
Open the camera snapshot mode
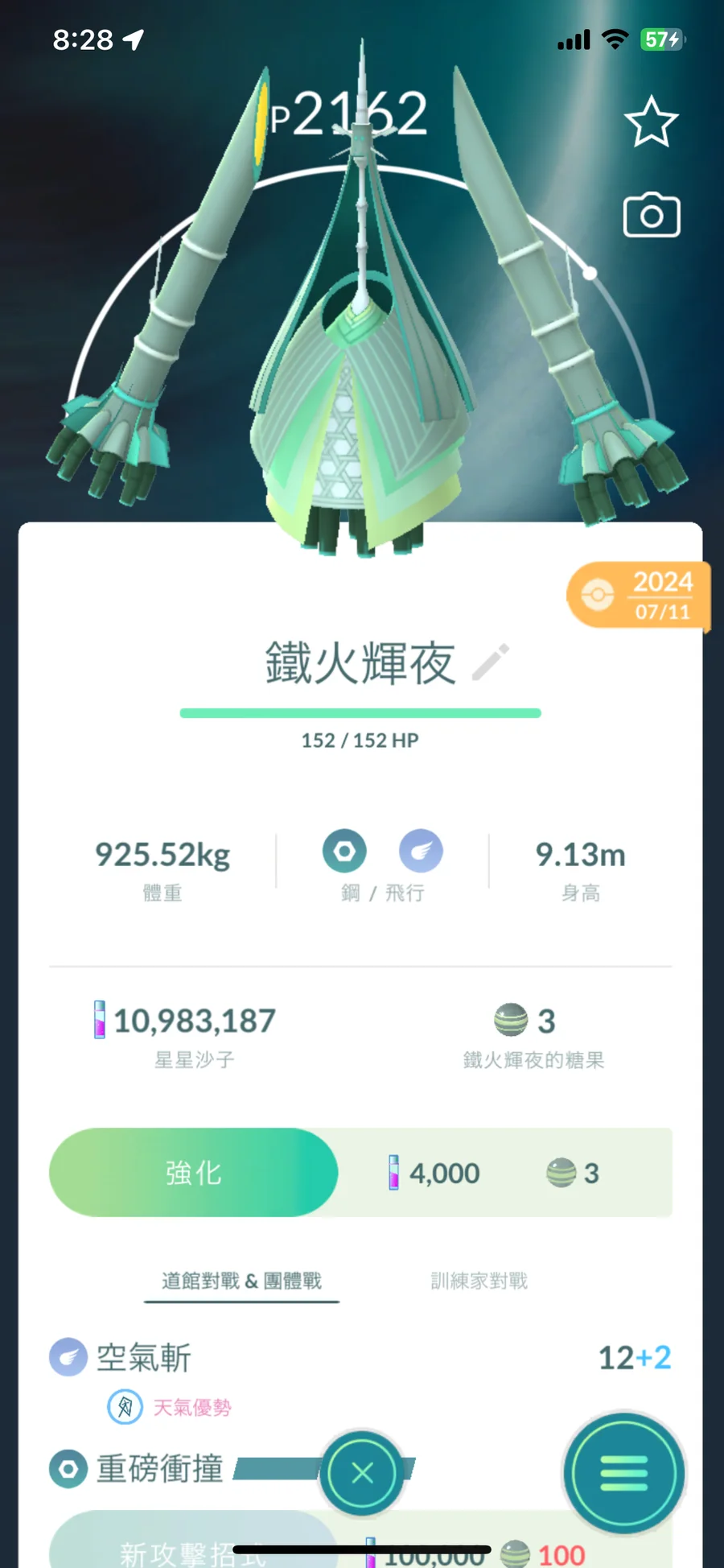[652, 215]
